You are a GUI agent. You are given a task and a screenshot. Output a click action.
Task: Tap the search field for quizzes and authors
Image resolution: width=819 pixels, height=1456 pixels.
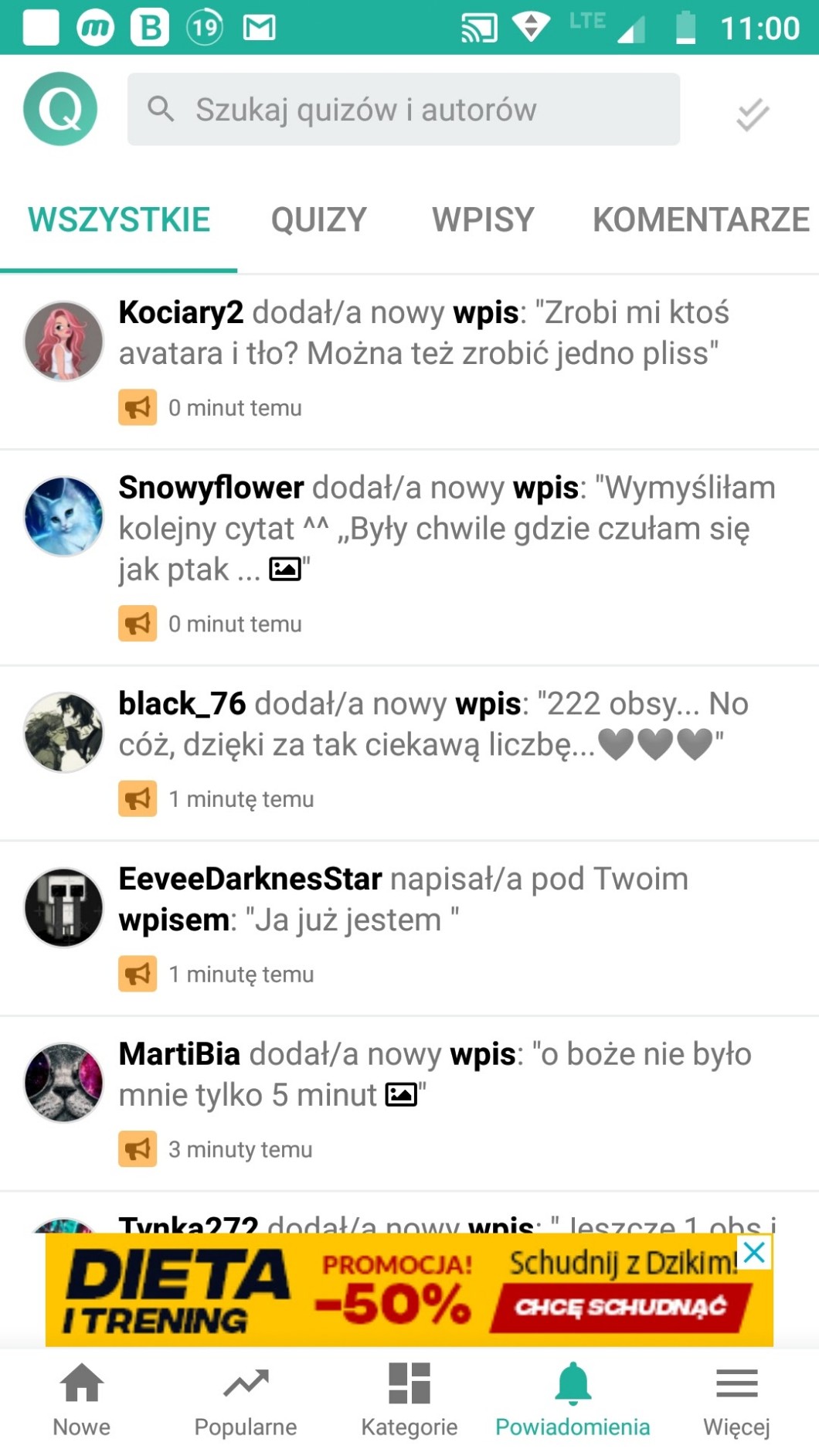(x=403, y=109)
